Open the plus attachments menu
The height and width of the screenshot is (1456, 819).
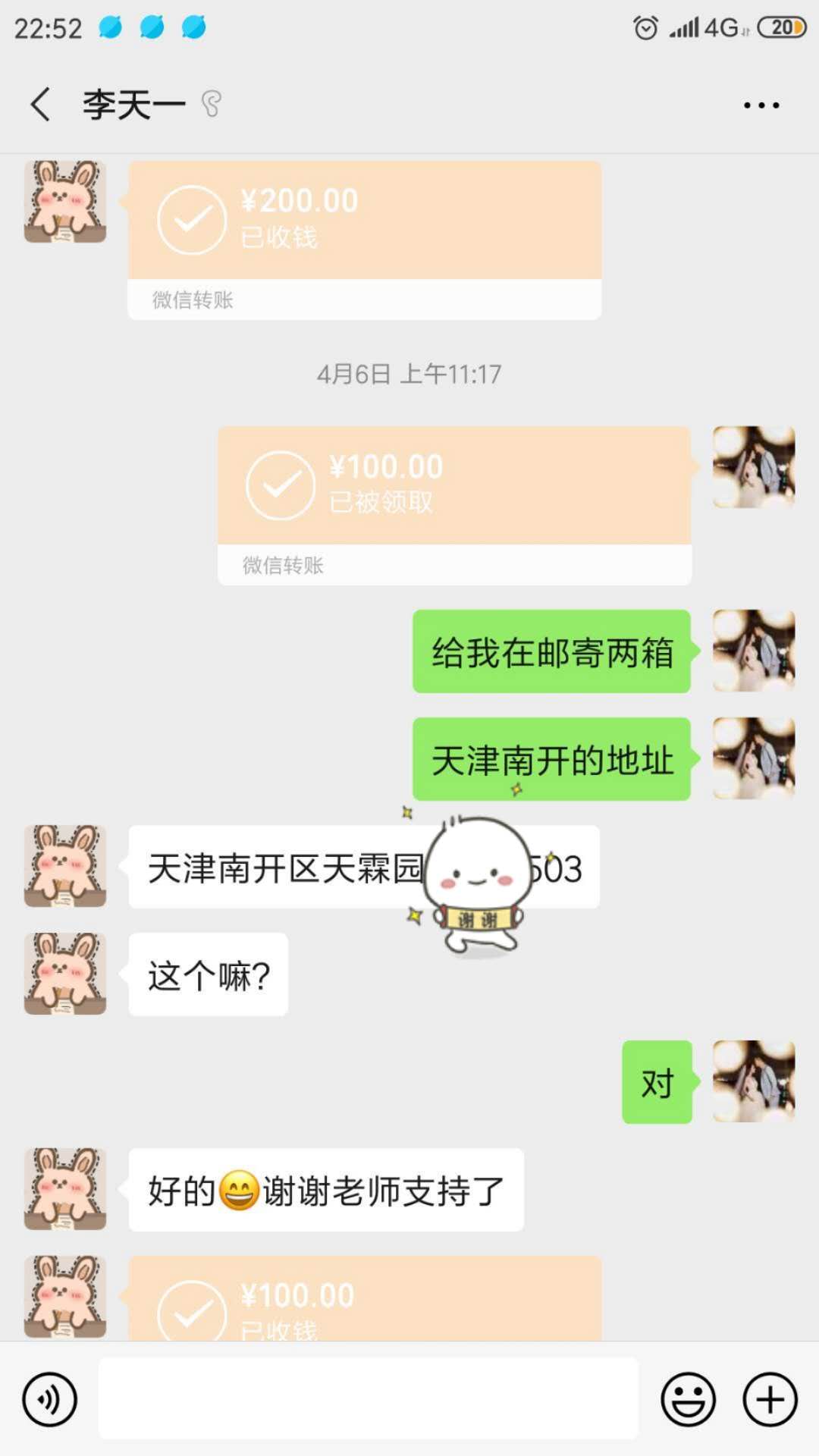point(770,1399)
